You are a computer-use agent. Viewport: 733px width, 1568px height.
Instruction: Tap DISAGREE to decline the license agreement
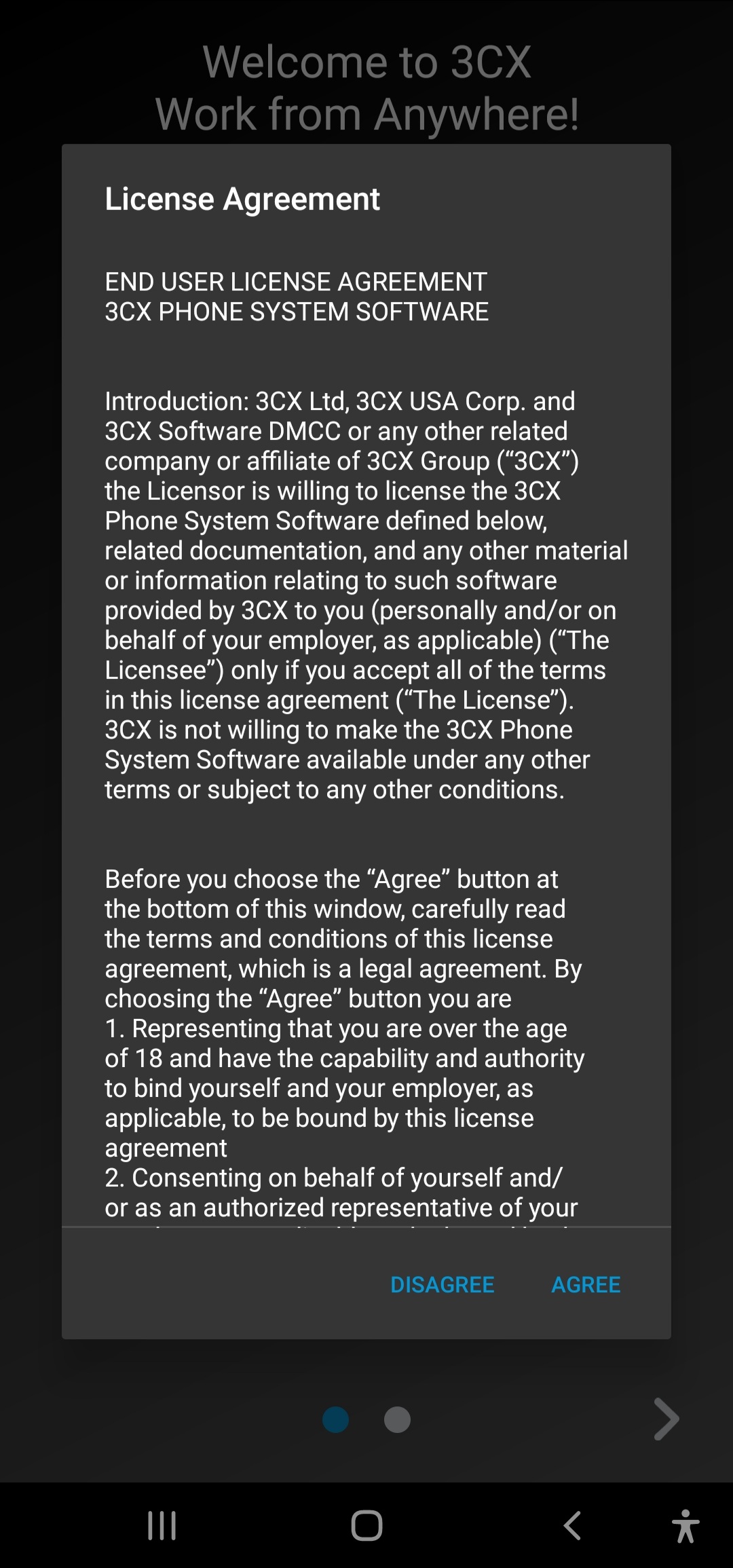point(443,1285)
